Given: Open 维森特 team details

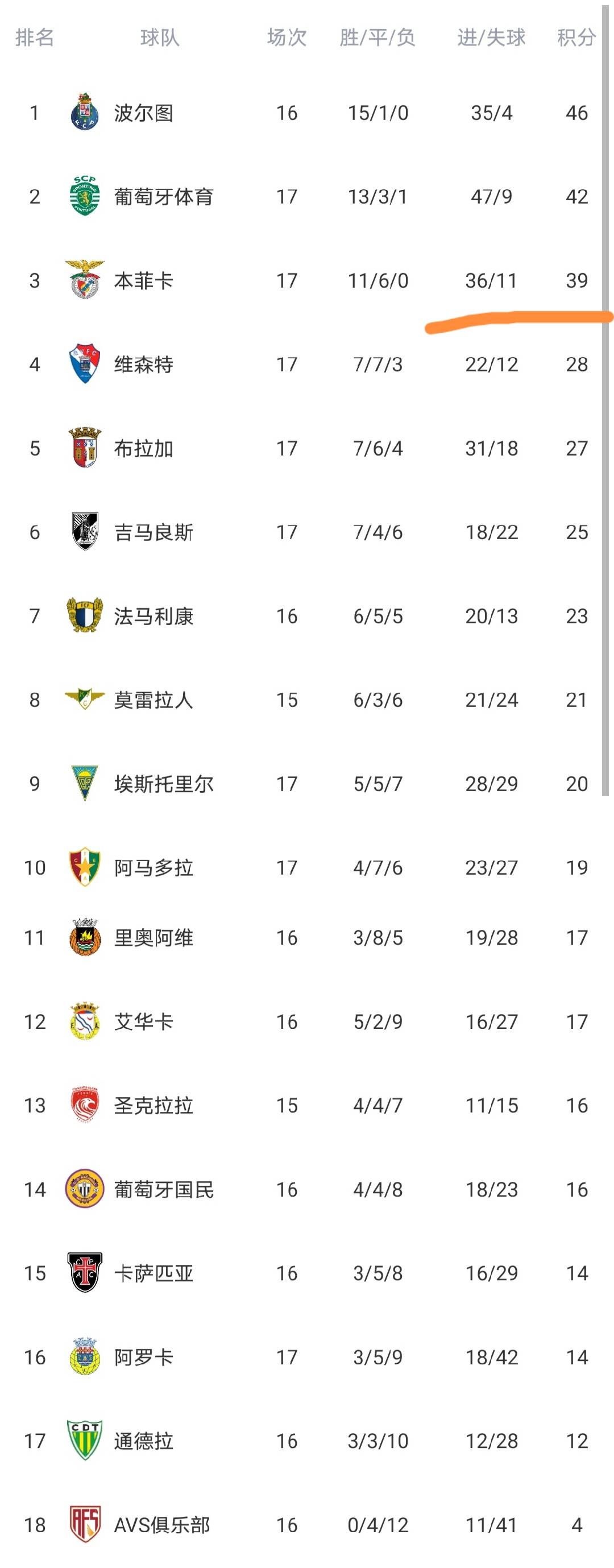Looking at the screenshot, I should tap(144, 364).
